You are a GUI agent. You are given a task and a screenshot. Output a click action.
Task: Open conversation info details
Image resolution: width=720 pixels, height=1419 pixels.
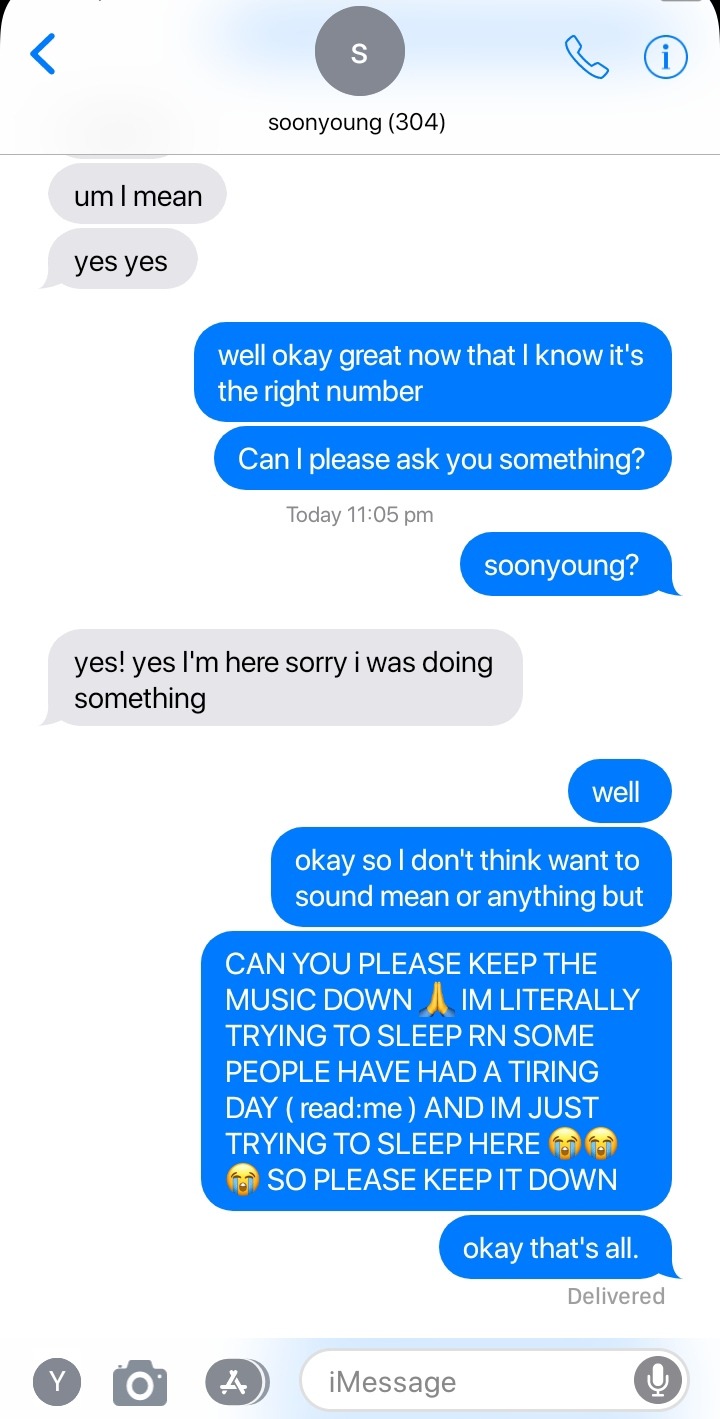click(x=665, y=57)
